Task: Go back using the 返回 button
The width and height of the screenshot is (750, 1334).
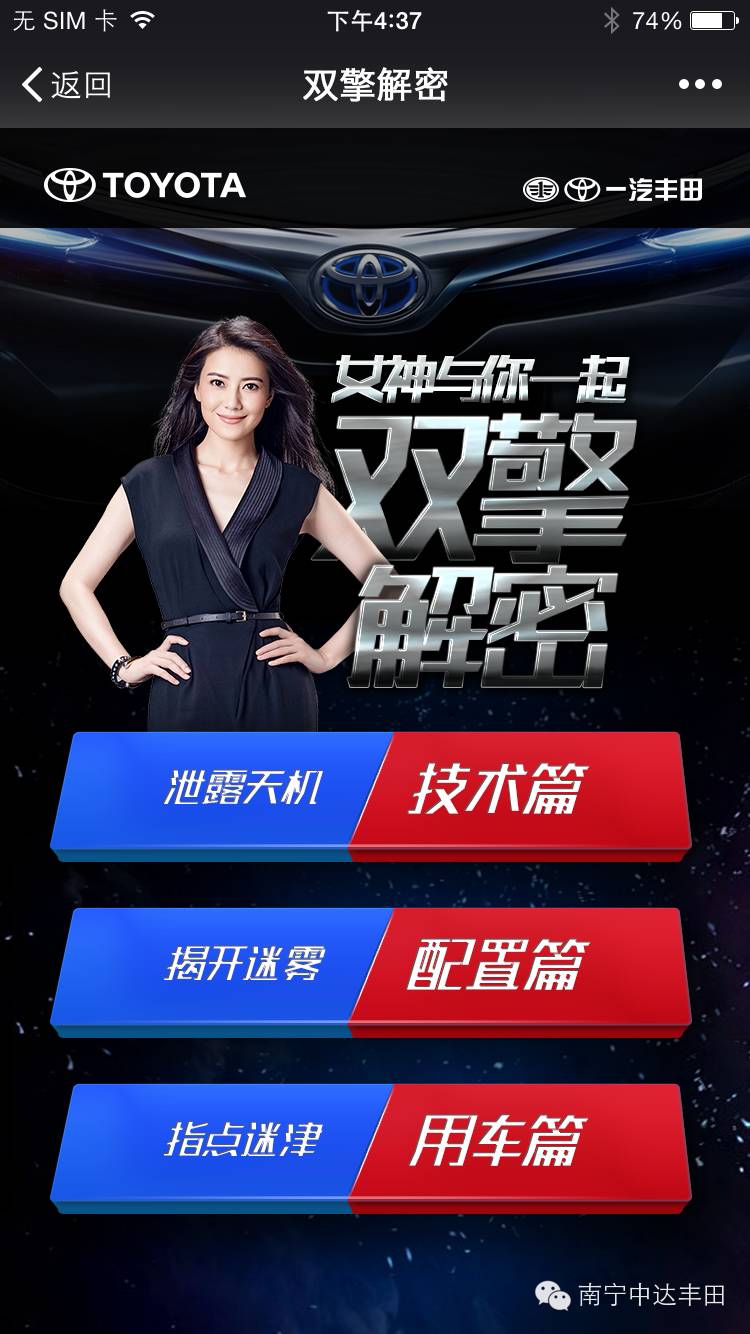Action: (66, 85)
